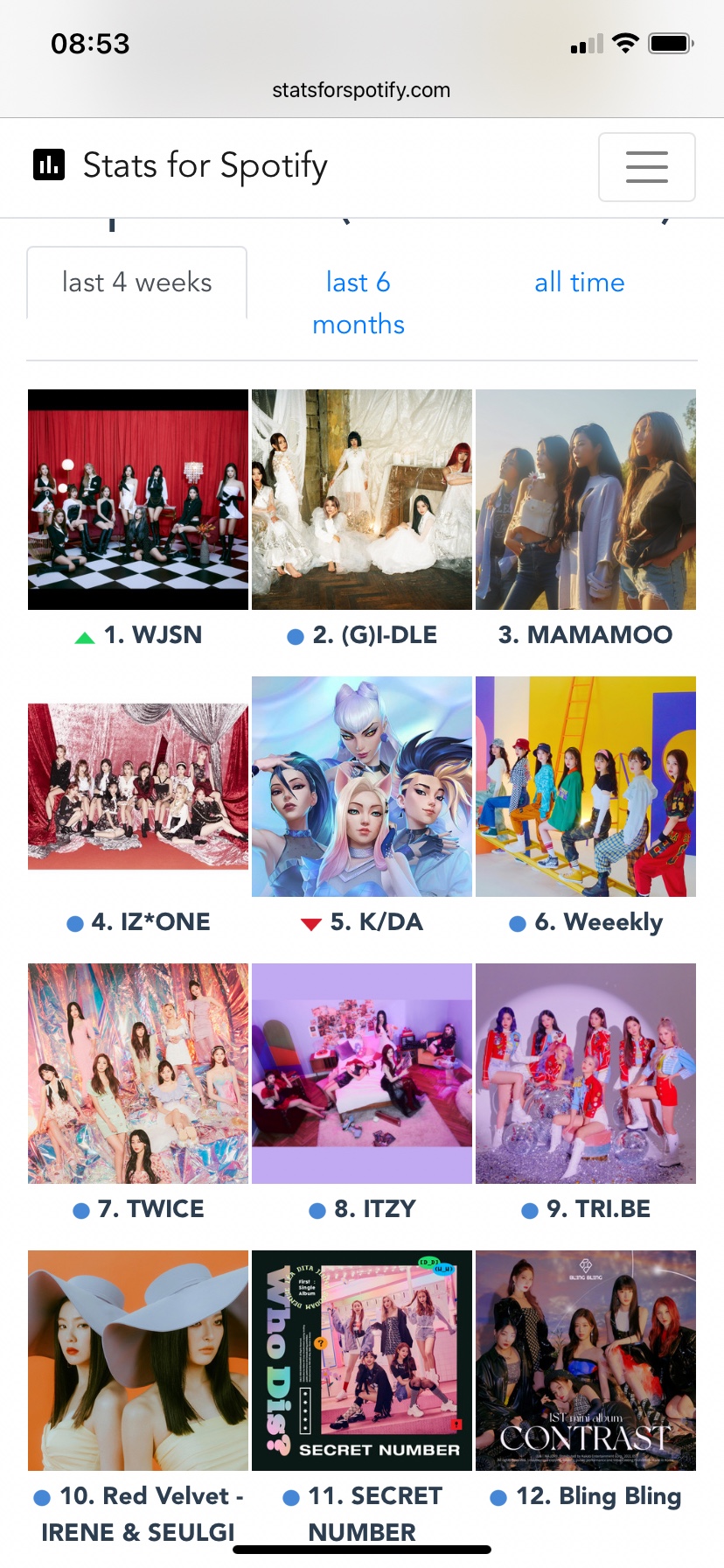Open the IZ*ONE artist tile

tap(138, 787)
